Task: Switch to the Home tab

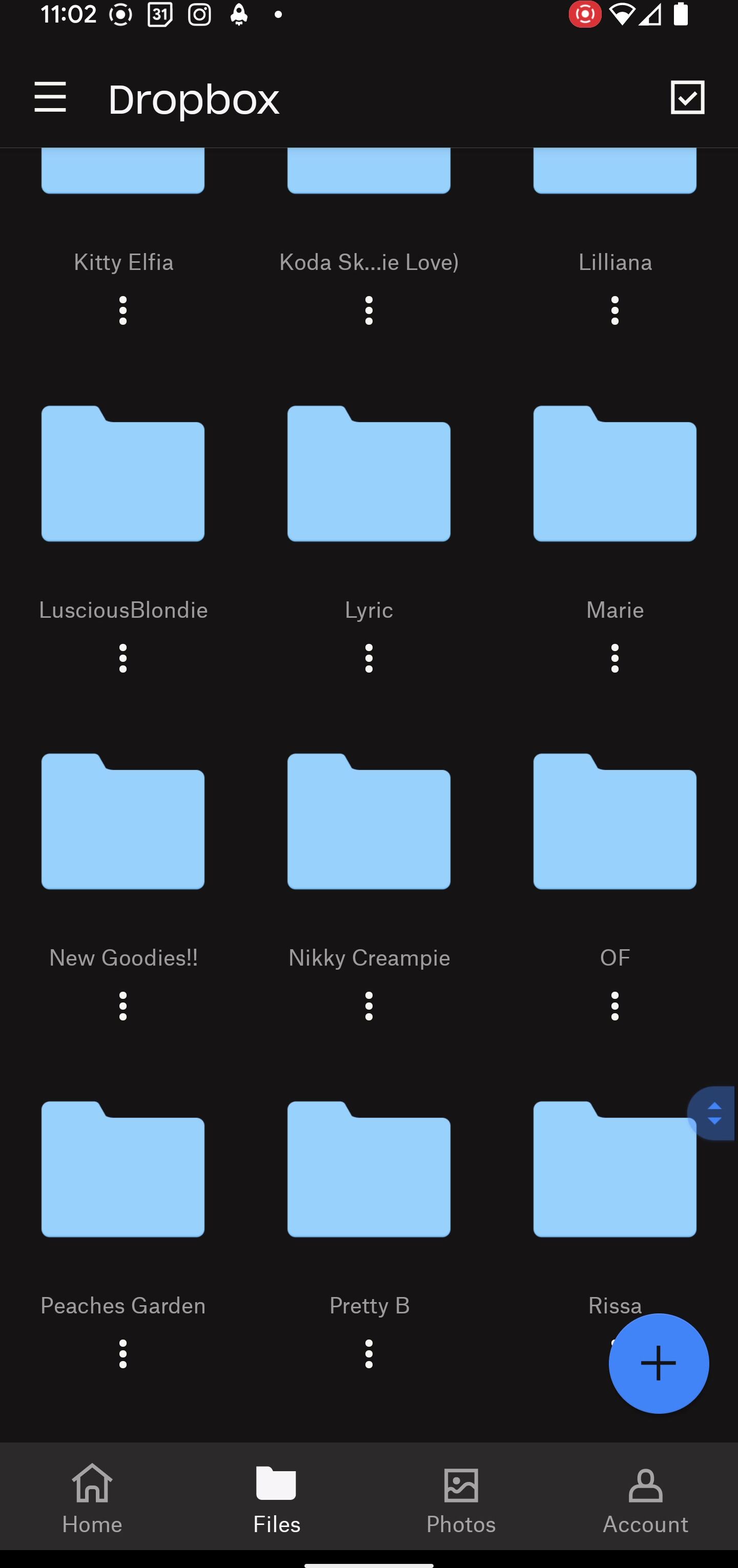Action: 93,1498
